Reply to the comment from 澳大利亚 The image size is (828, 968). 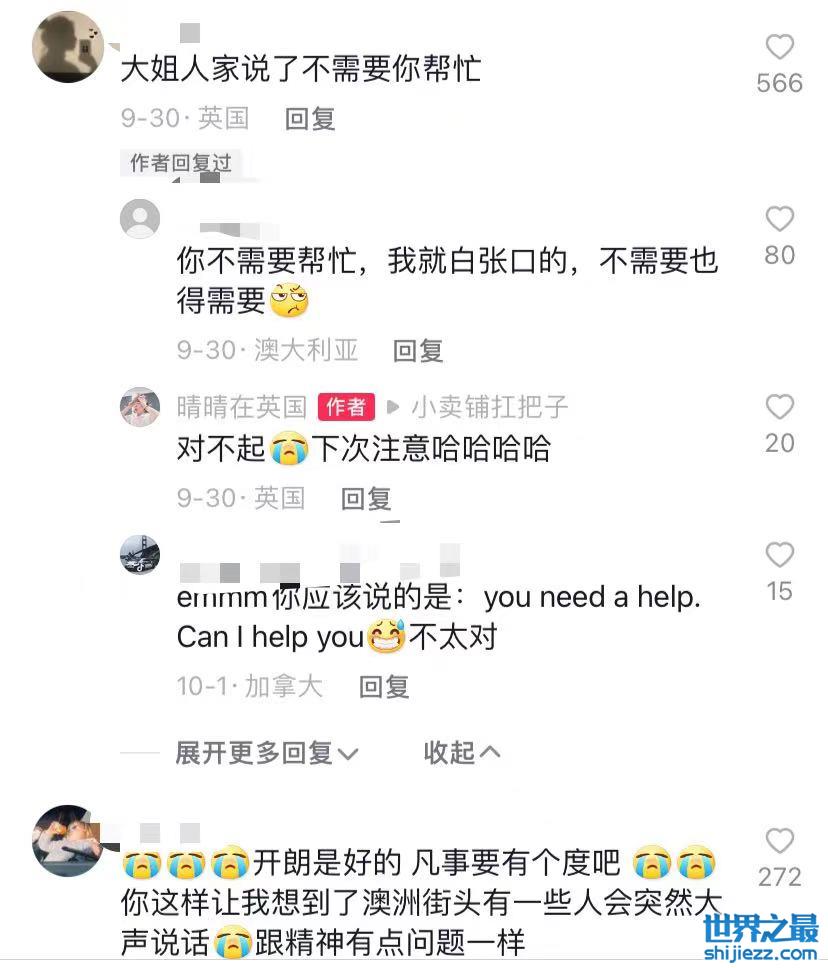(x=417, y=350)
